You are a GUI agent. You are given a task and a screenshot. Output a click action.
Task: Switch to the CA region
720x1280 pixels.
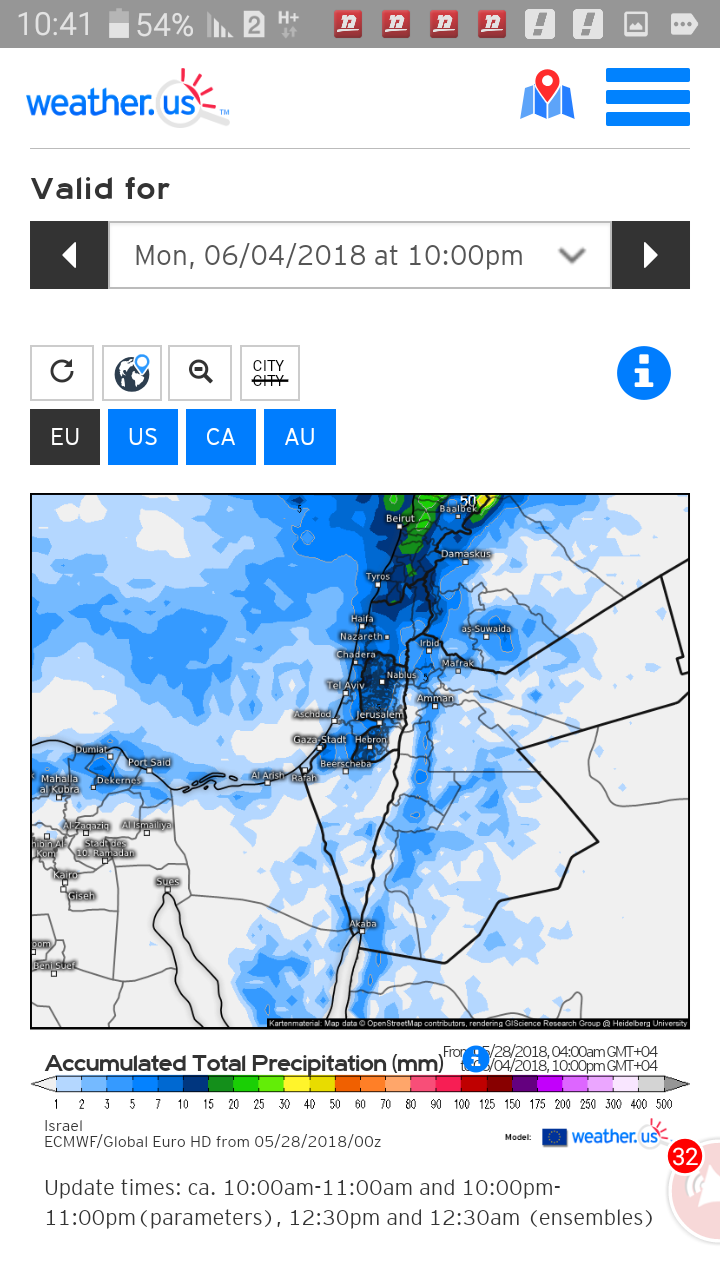221,437
